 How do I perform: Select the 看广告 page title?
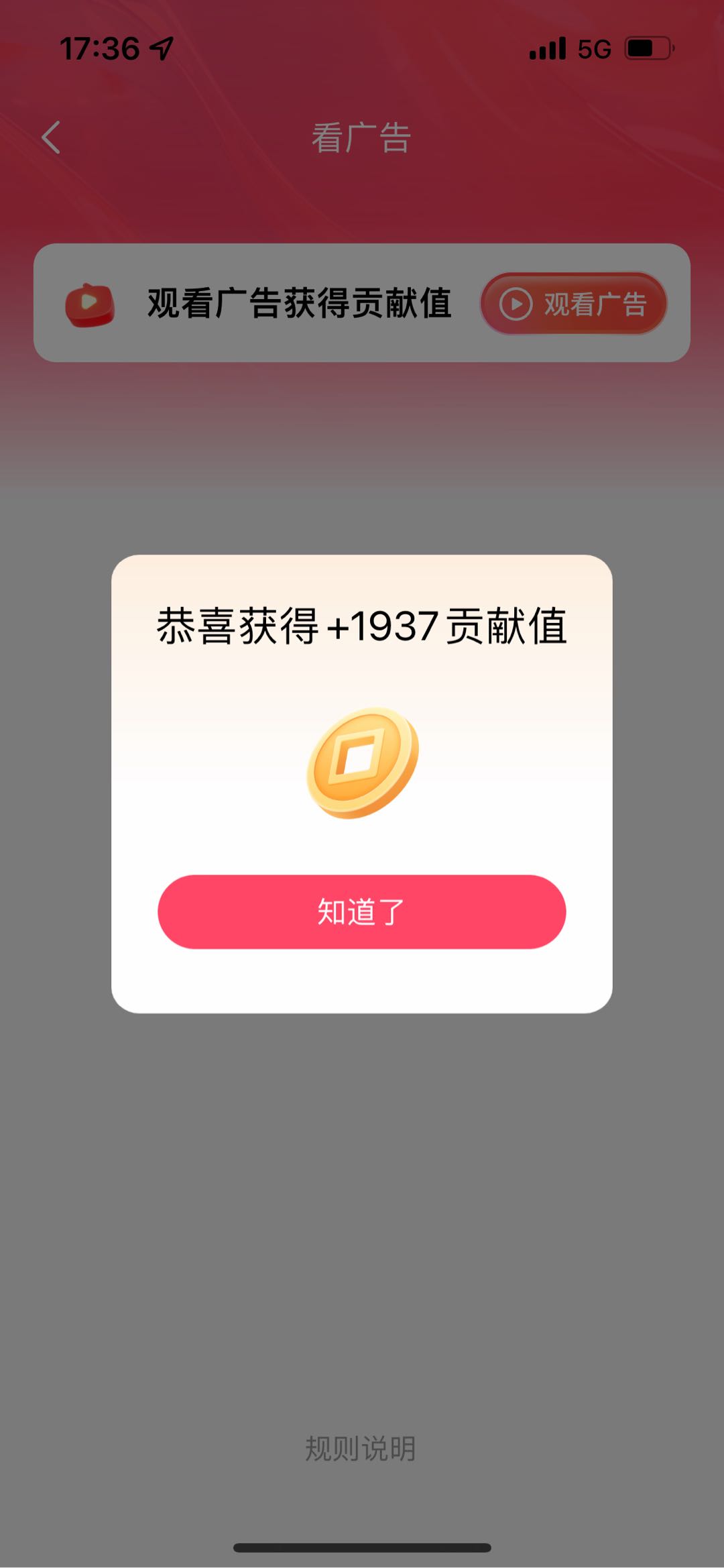coord(362,137)
